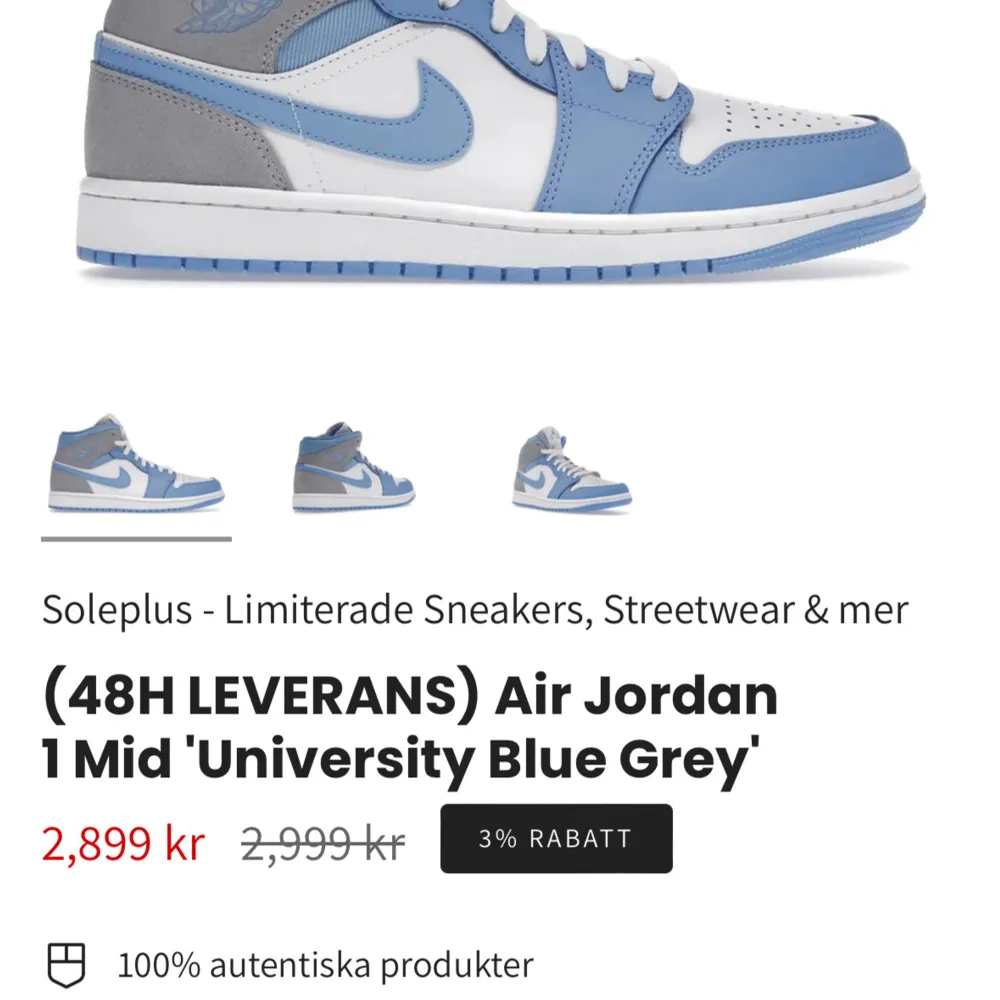Screen dimensions: 1000x1000
Task: Select the first side-view shoe thumbnail
Action: pyautogui.click(x=135, y=465)
